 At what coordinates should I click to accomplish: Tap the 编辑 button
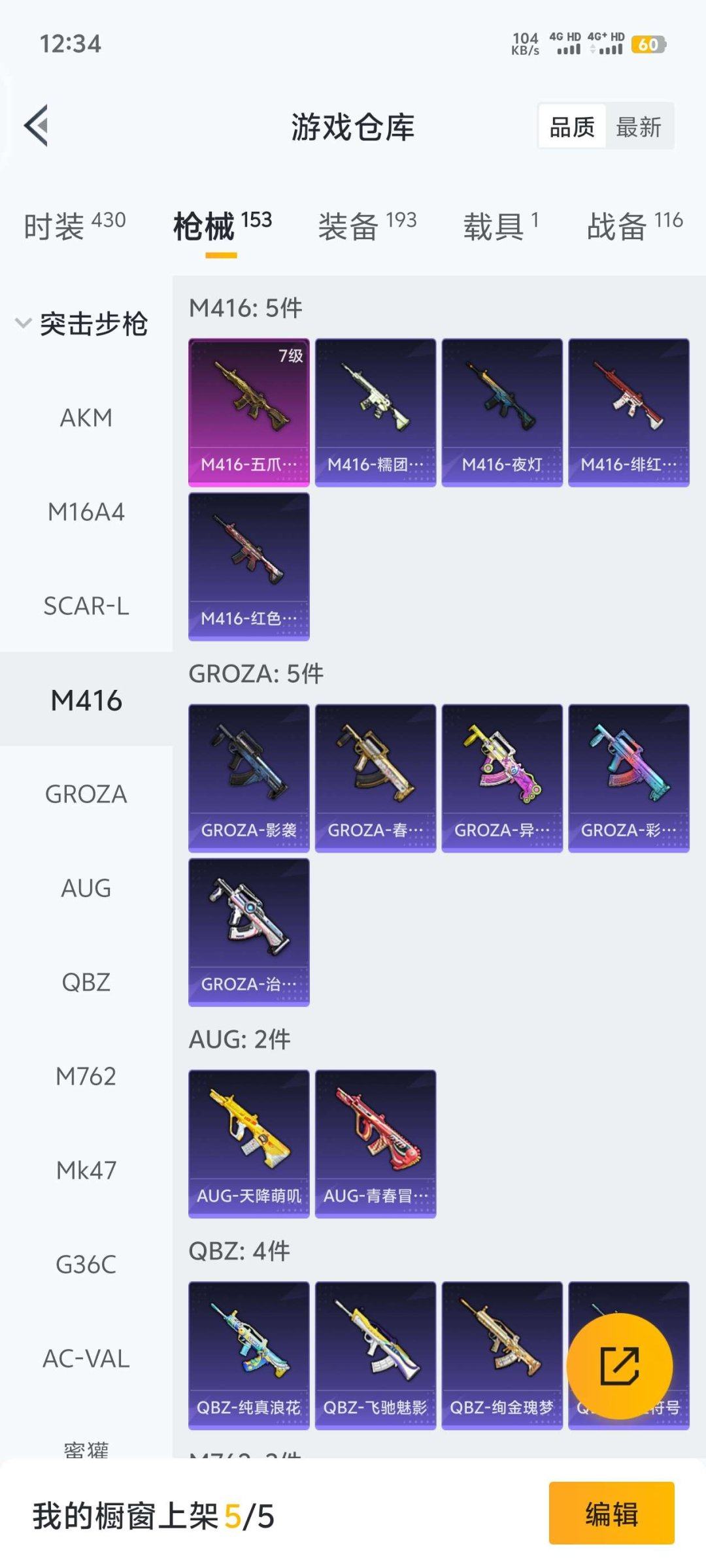click(611, 1513)
